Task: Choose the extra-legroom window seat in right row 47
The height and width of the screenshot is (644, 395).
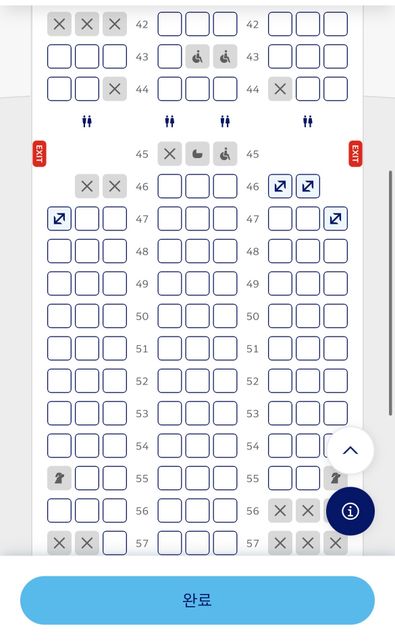Action: click(x=335, y=218)
